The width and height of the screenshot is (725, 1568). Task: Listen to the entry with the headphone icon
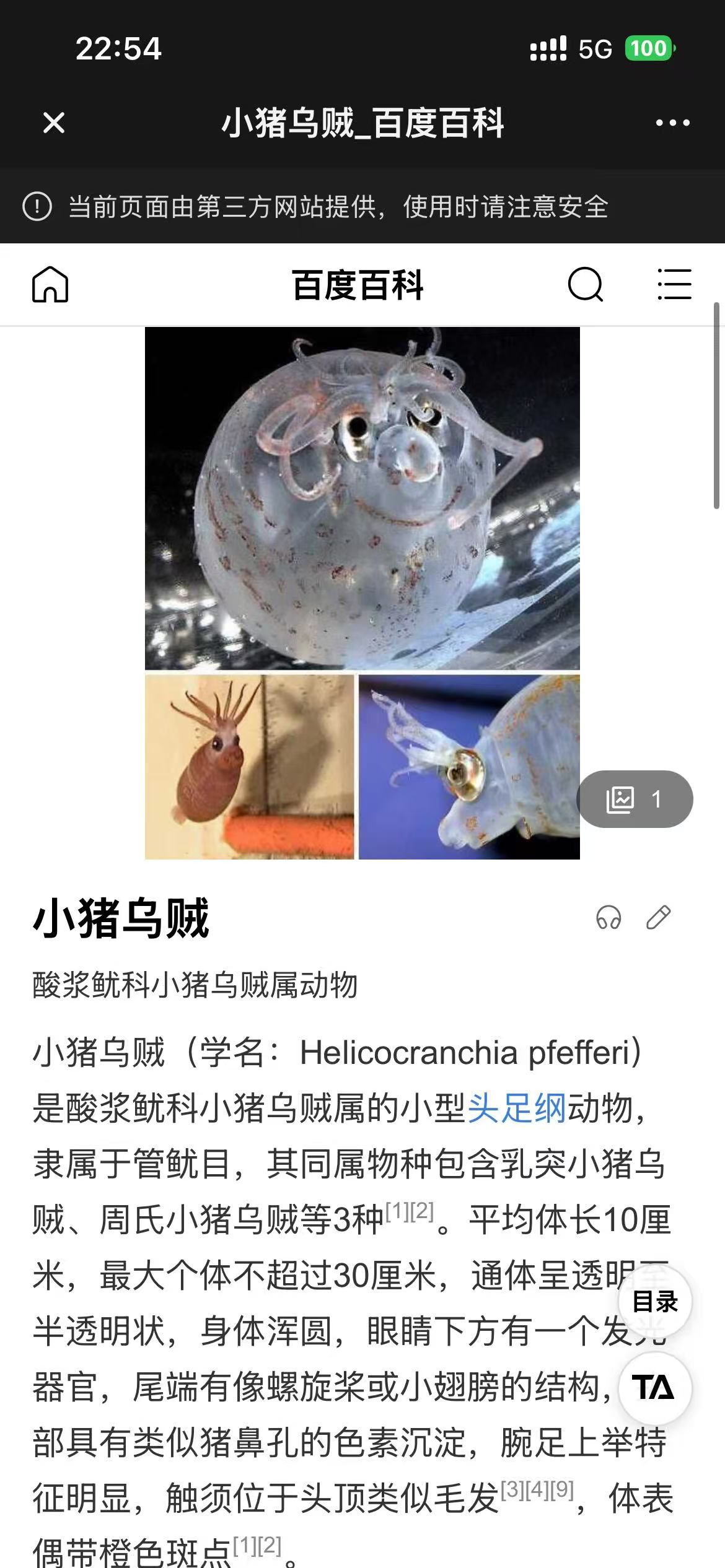pos(609,918)
